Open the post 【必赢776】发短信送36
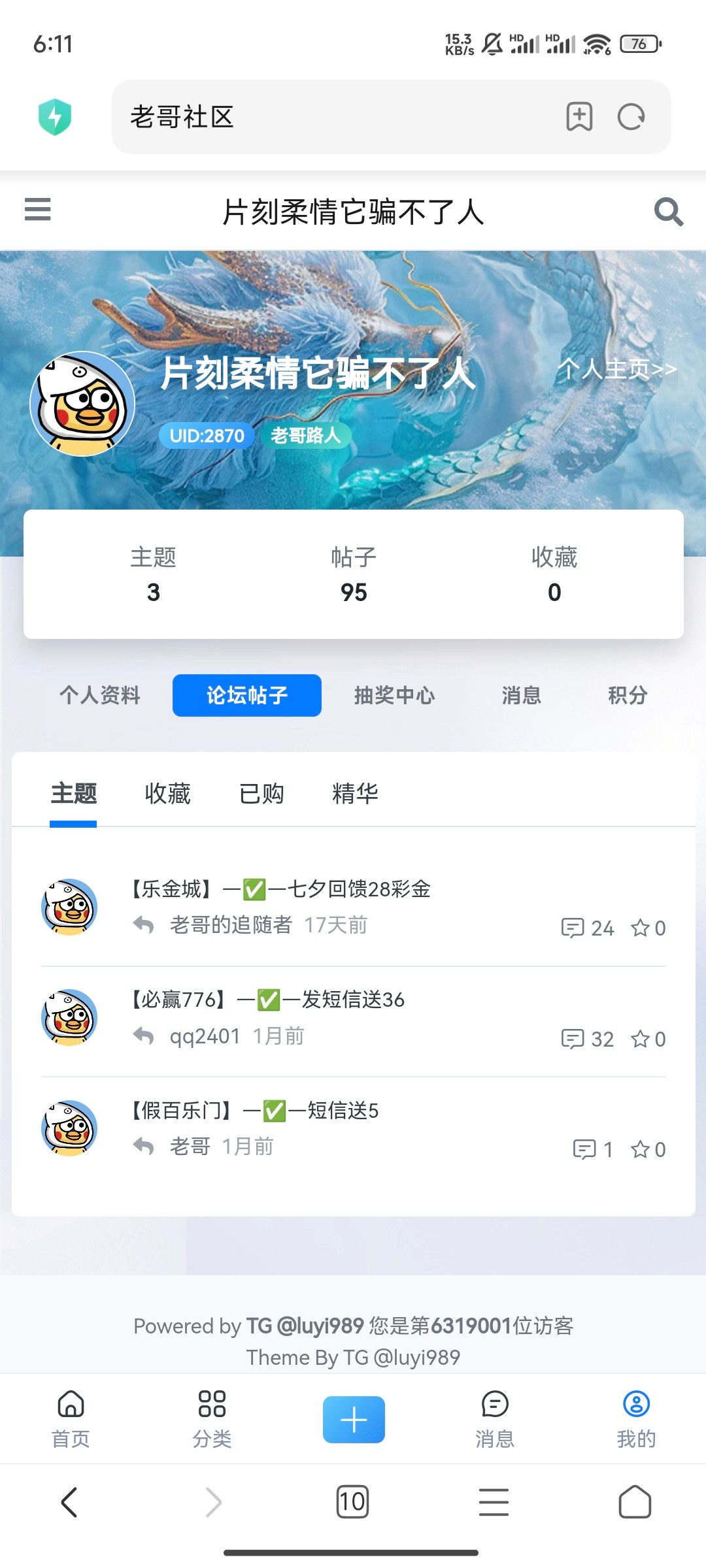 pyautogui.click(x=268, y=1000)
